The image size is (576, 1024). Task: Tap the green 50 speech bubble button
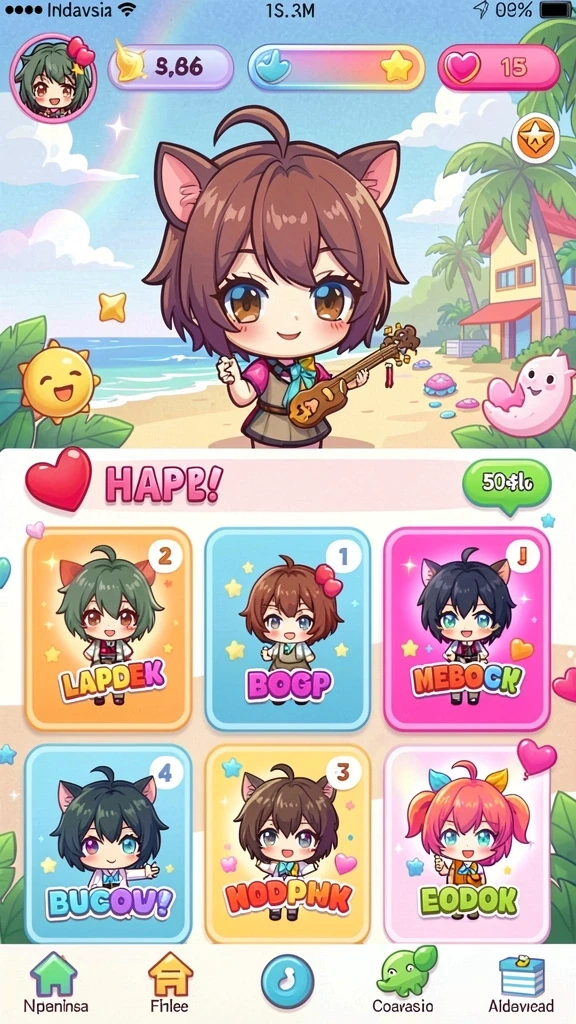(507, 485)
